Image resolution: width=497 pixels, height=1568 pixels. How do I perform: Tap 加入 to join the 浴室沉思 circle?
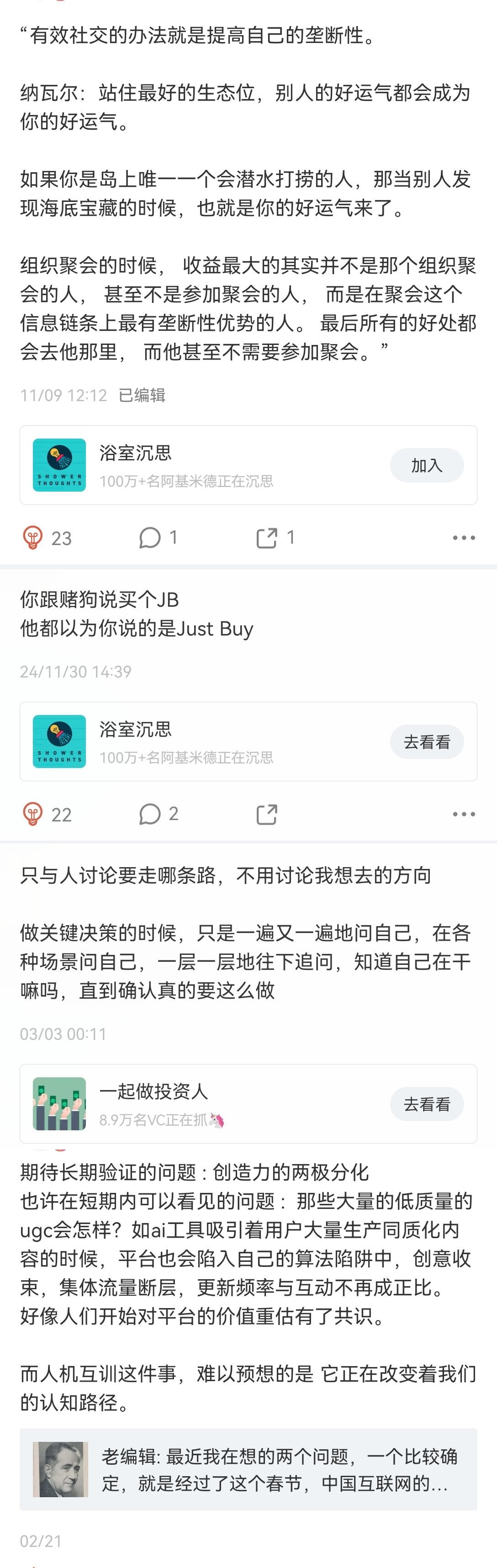pos(427,466)
